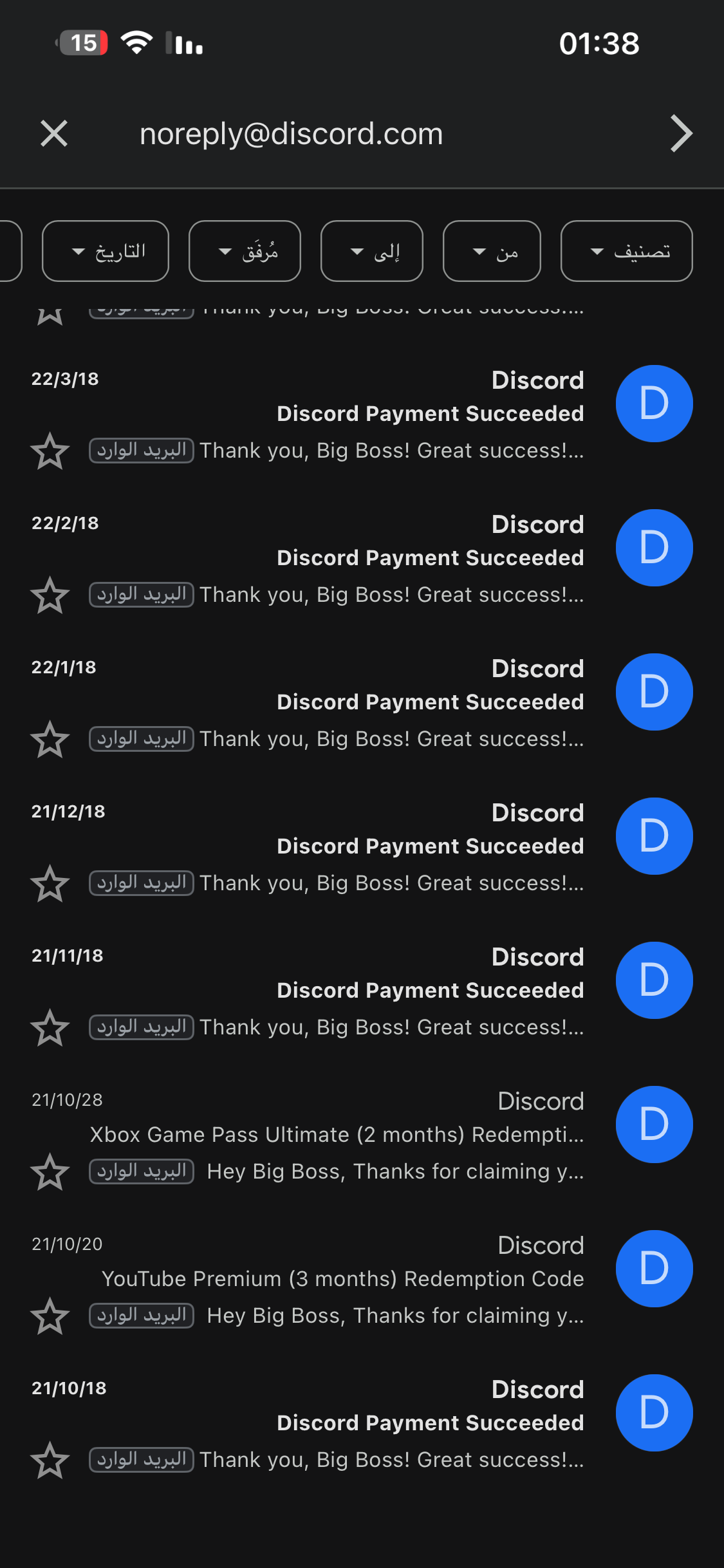724x1568 pixels.
Task: Expand the إلى recipient filter chip
Action: tap(372, 251)
